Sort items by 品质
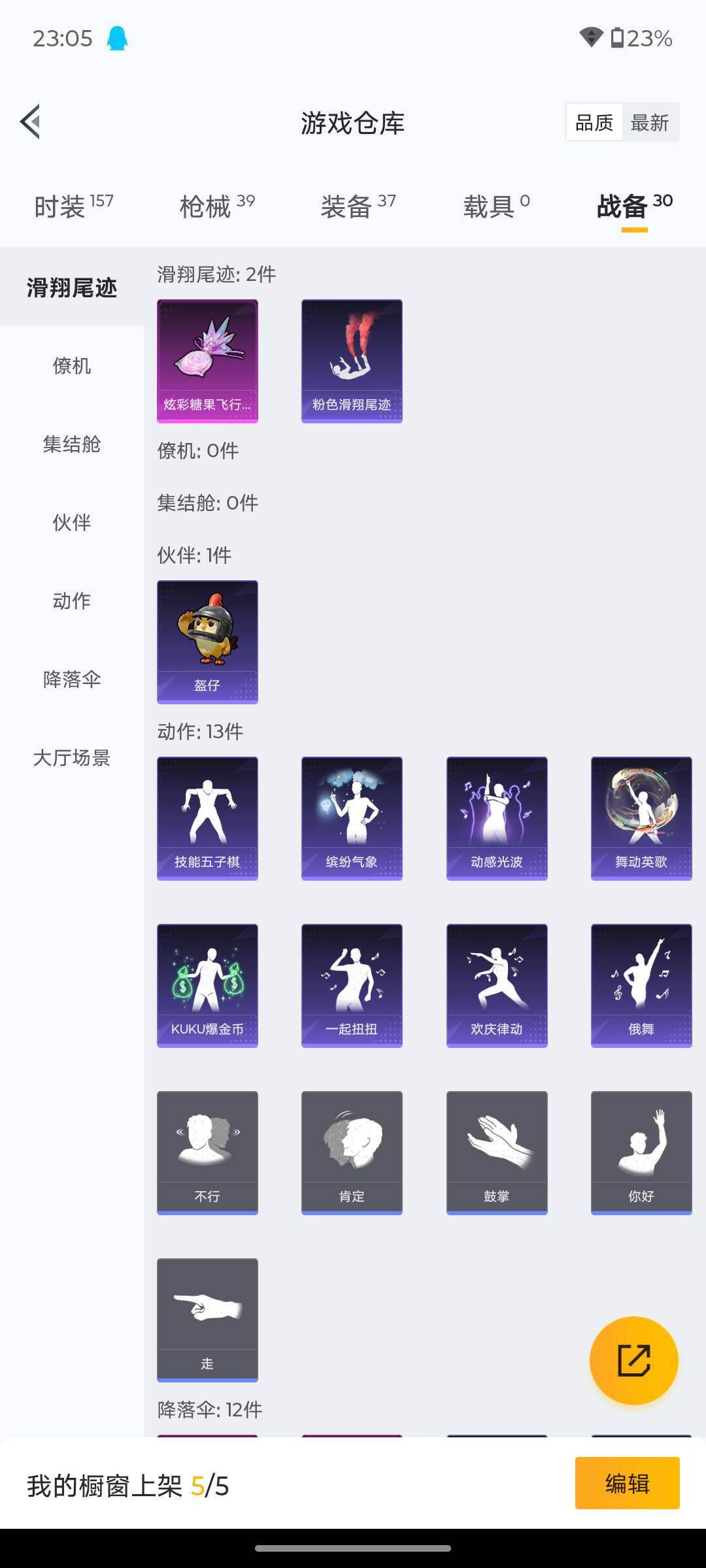Viewport: 706px width, 1568px height. pos(594,122)
